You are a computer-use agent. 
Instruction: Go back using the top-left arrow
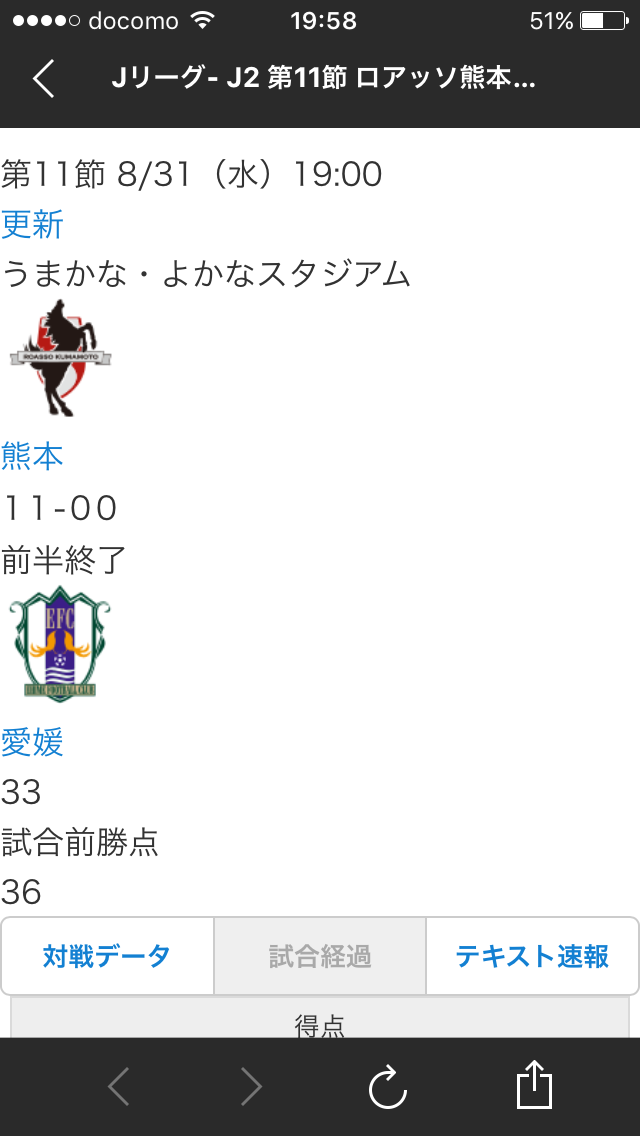tap(43, 78)
